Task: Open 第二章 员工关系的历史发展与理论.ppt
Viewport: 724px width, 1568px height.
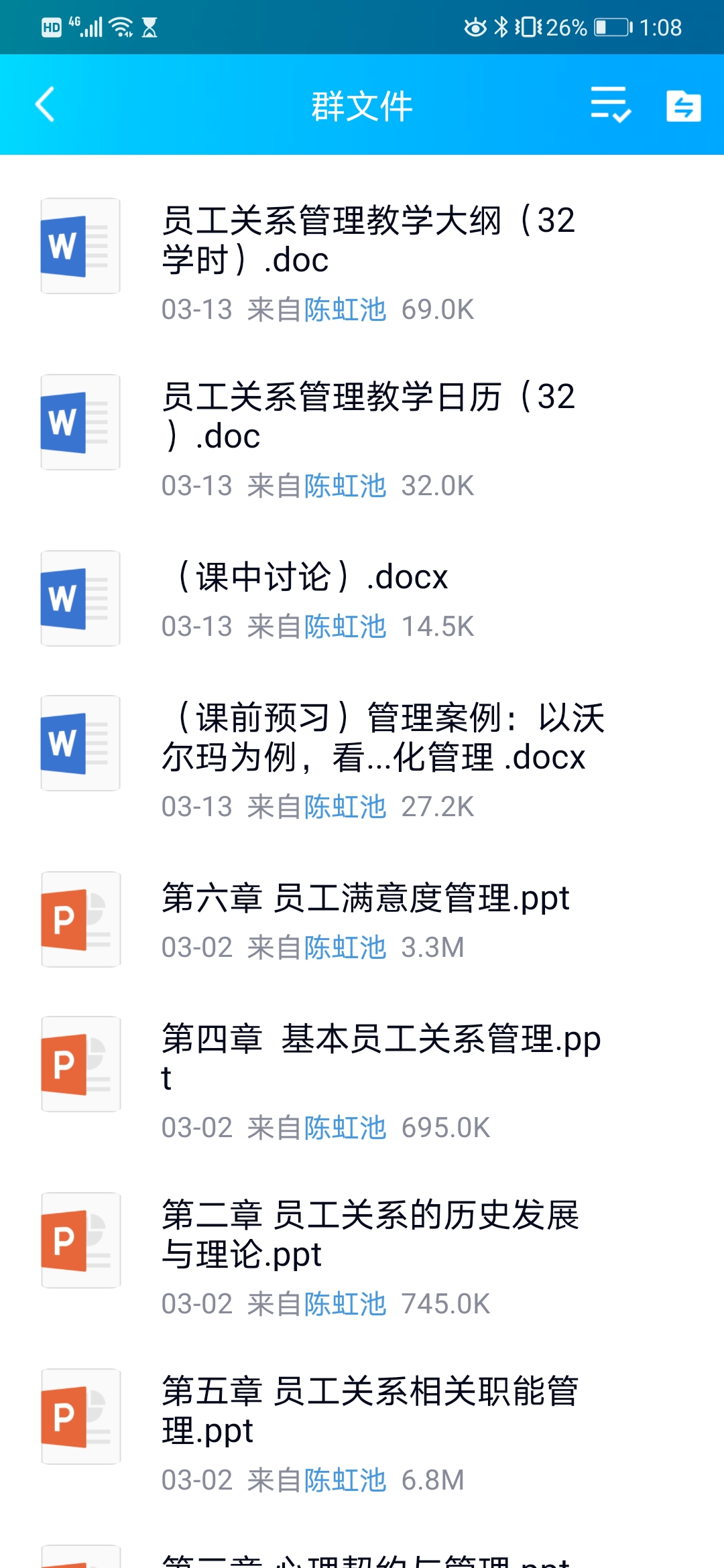Action: click(x=370, y=1234)
